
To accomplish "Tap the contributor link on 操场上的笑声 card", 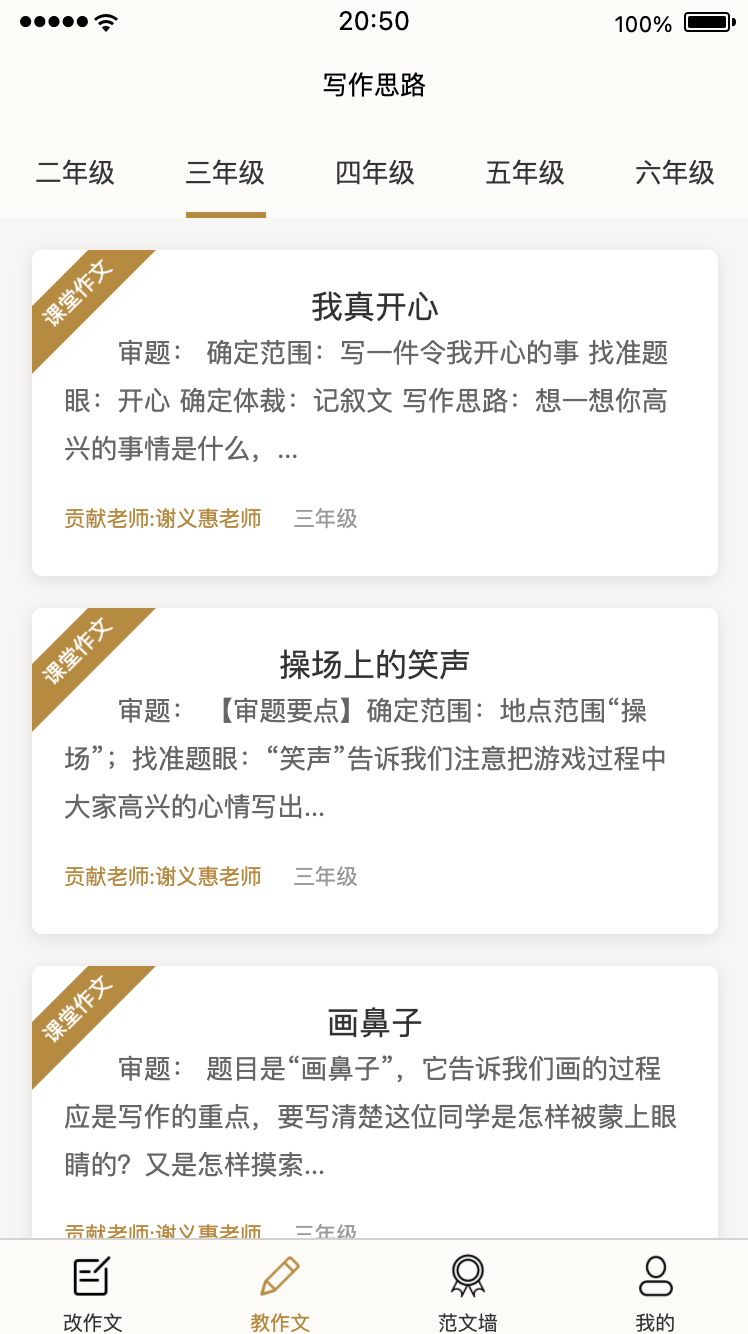I will pos(163,877).
